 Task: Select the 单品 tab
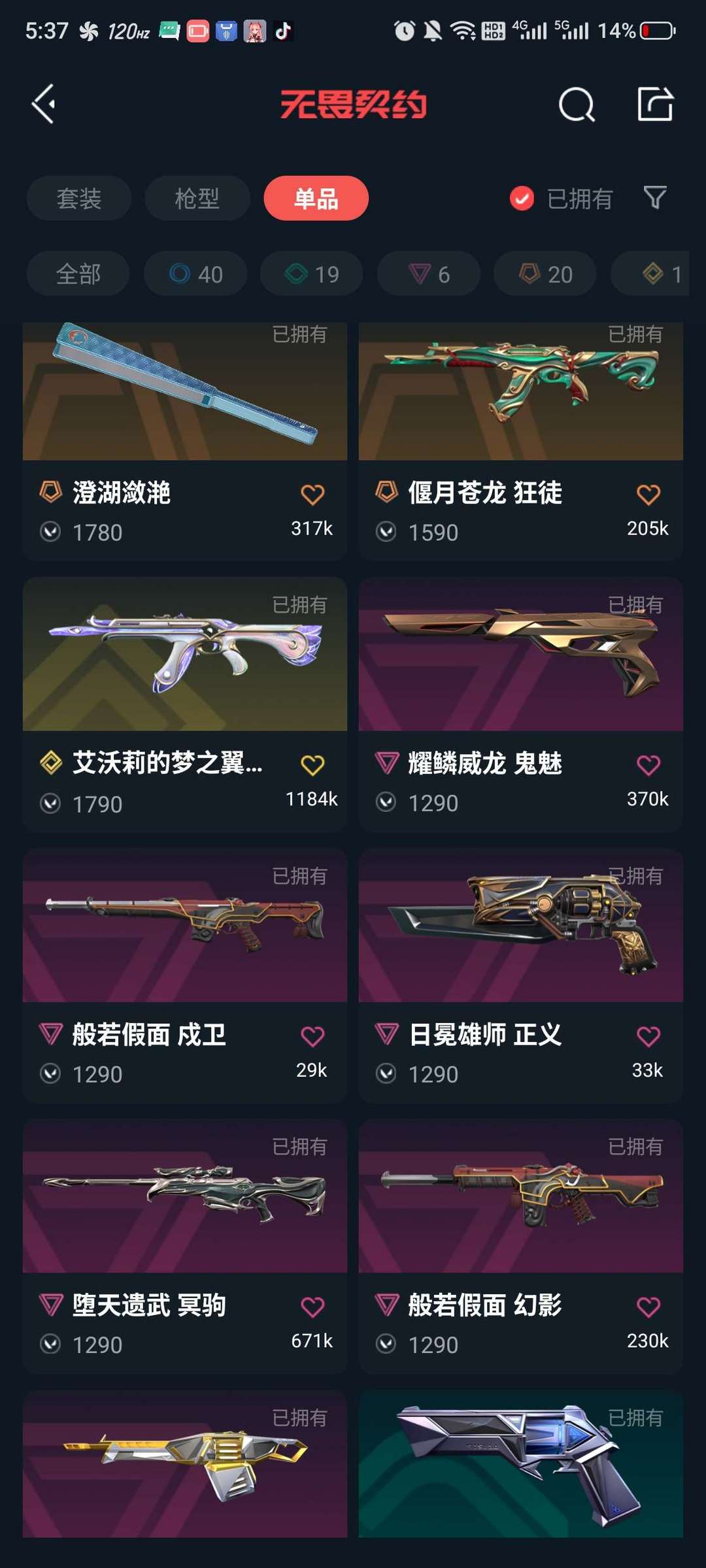pos(316,198)
